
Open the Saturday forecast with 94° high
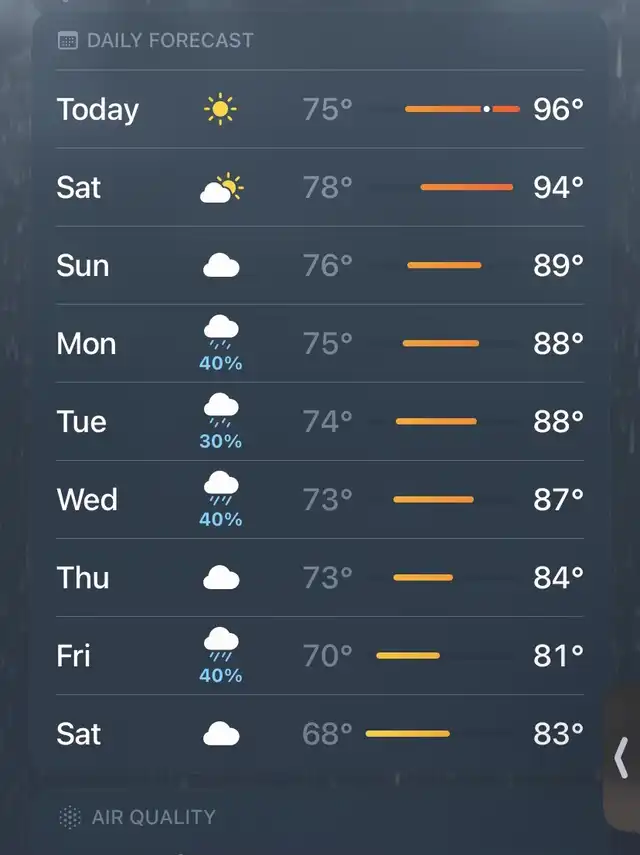click(x=320, y=187)
